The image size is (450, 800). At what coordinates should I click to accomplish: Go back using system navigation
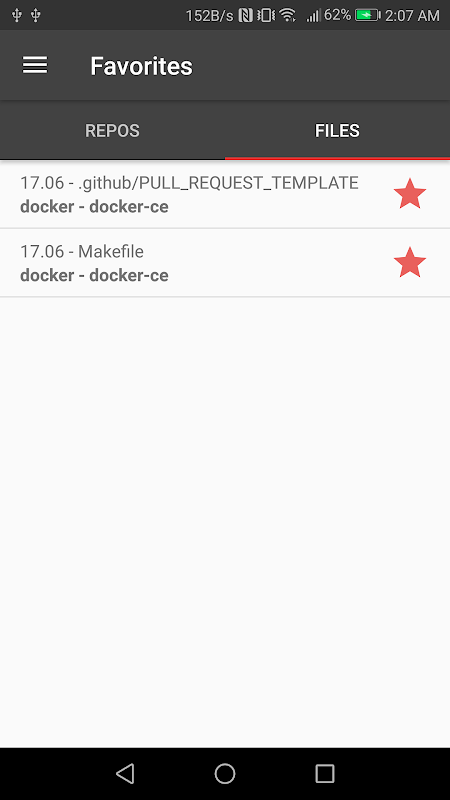[125, 773]
